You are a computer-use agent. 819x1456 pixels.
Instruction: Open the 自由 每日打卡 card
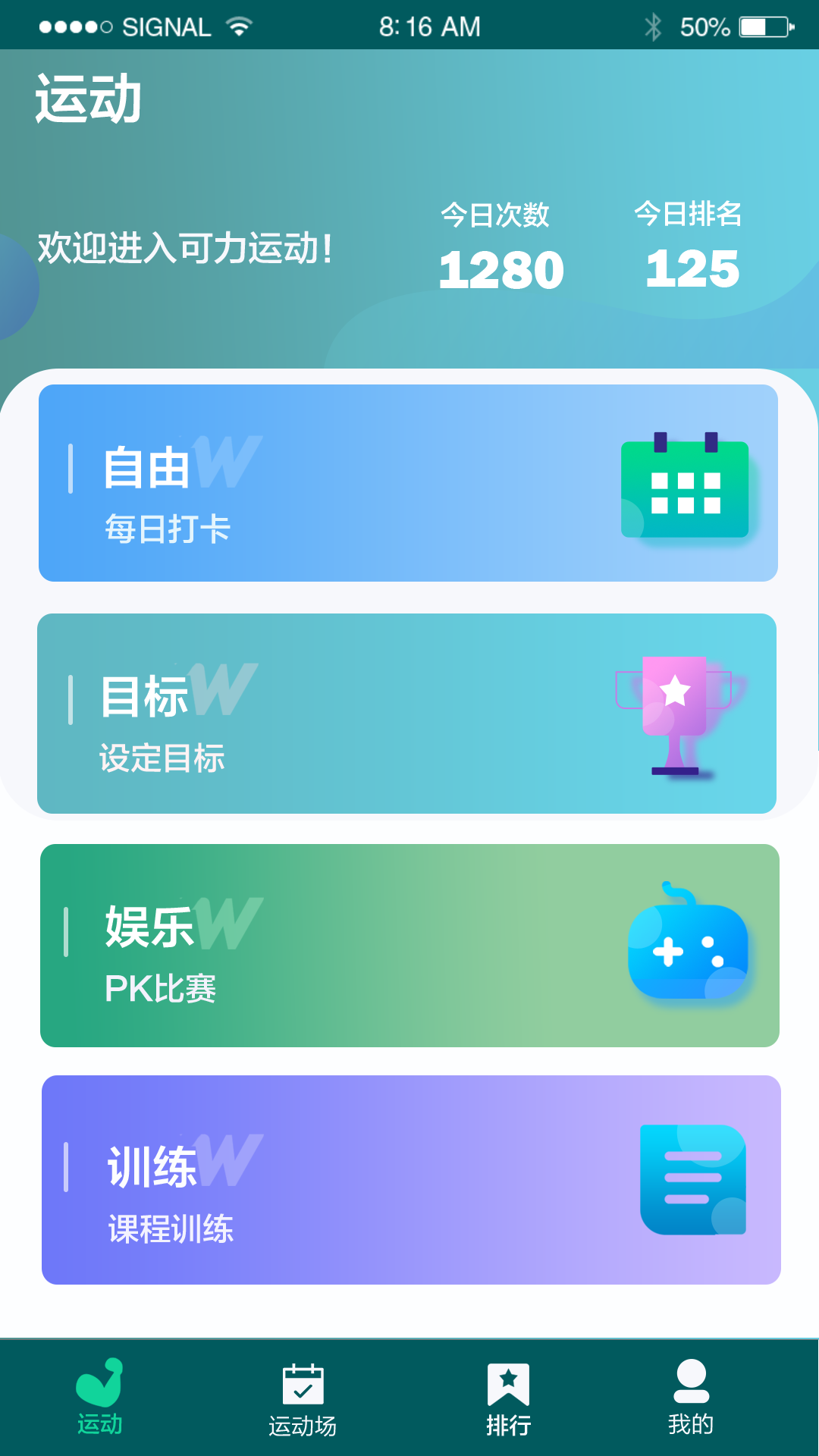(x=408, y=483)
